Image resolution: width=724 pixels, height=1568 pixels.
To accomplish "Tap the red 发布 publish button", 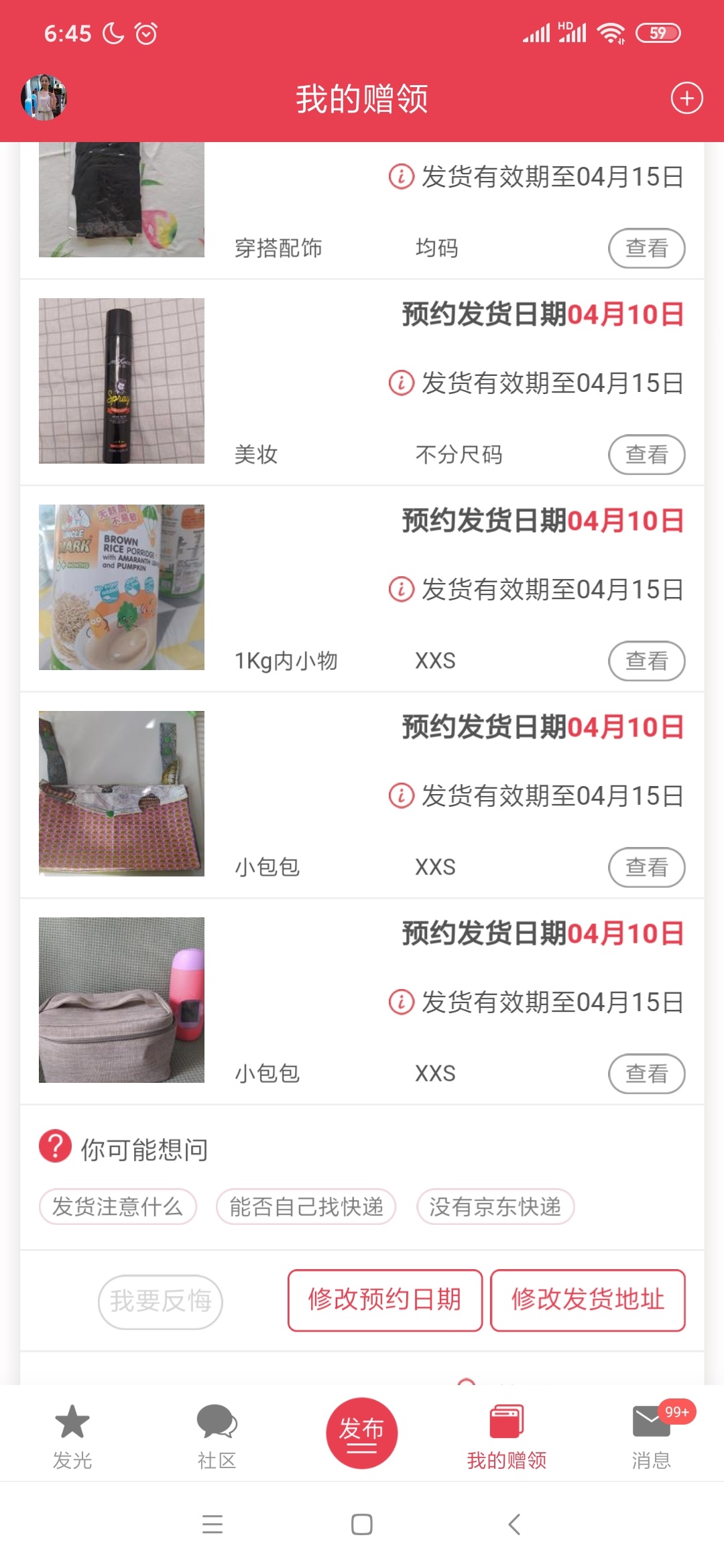I will (x=361, y=1433).
